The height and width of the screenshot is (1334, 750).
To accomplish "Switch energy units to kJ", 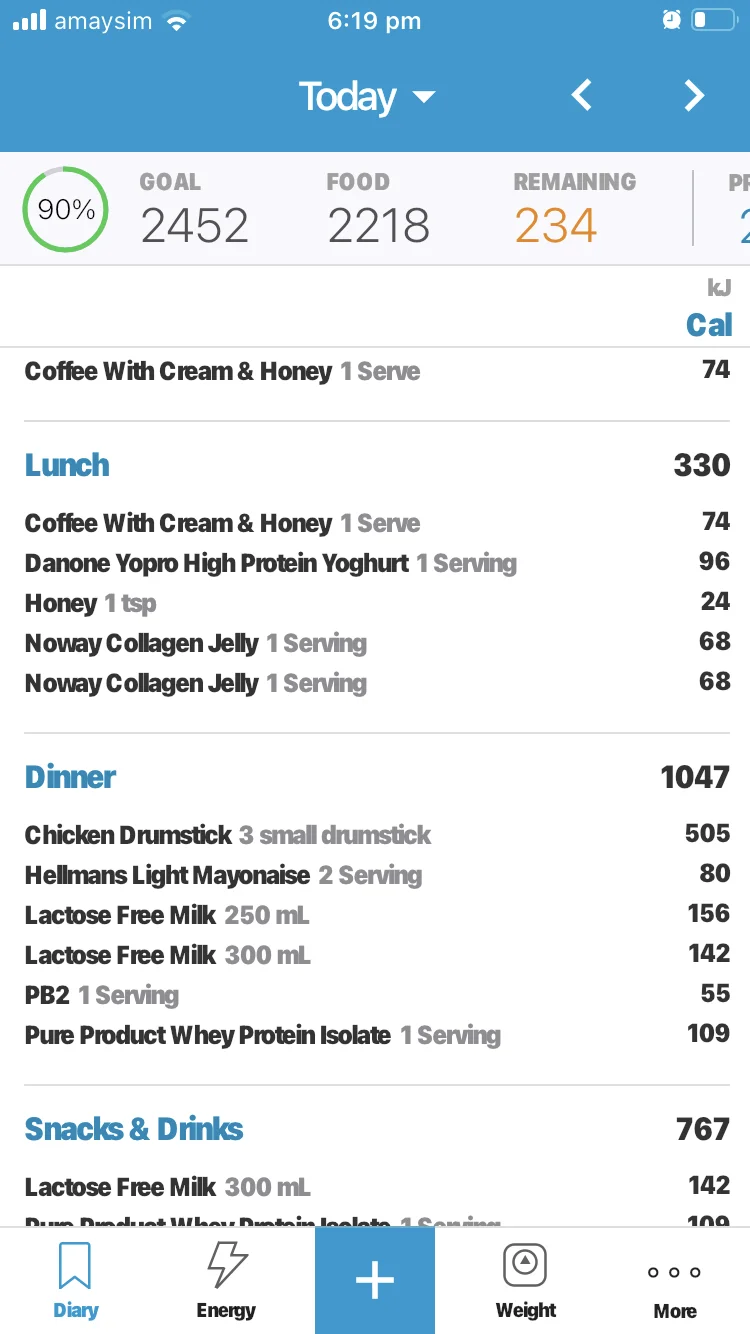I will click(718, 288).
